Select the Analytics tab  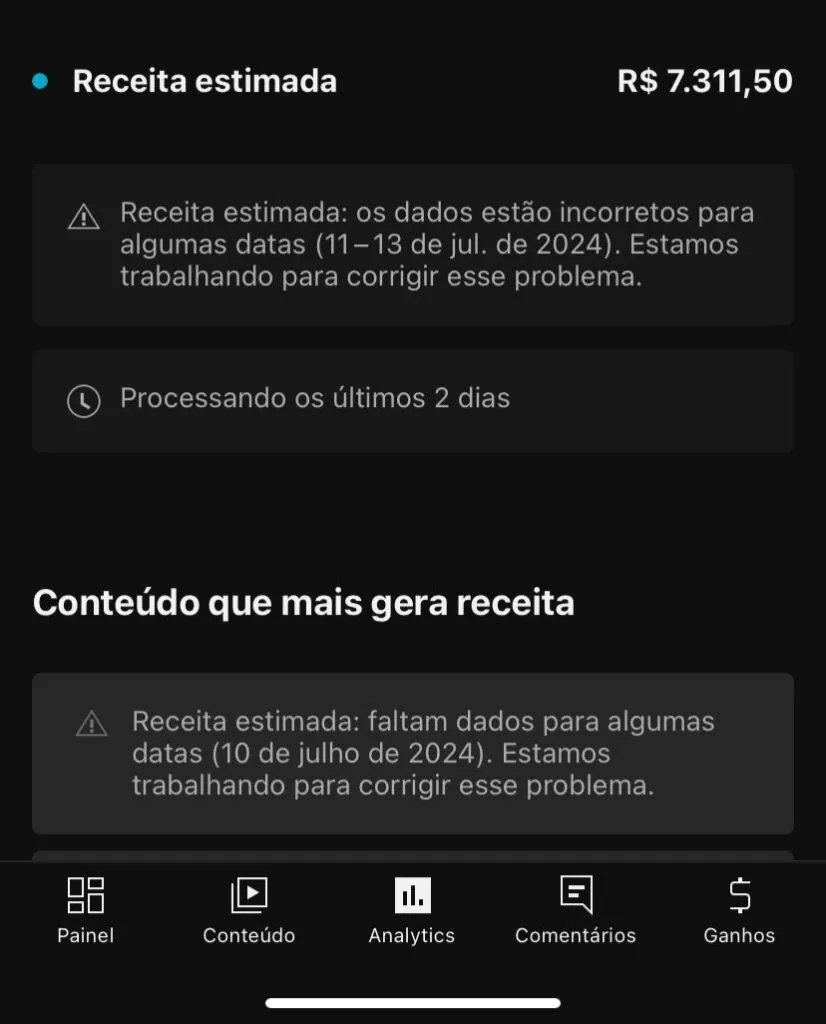coord(411,909)
